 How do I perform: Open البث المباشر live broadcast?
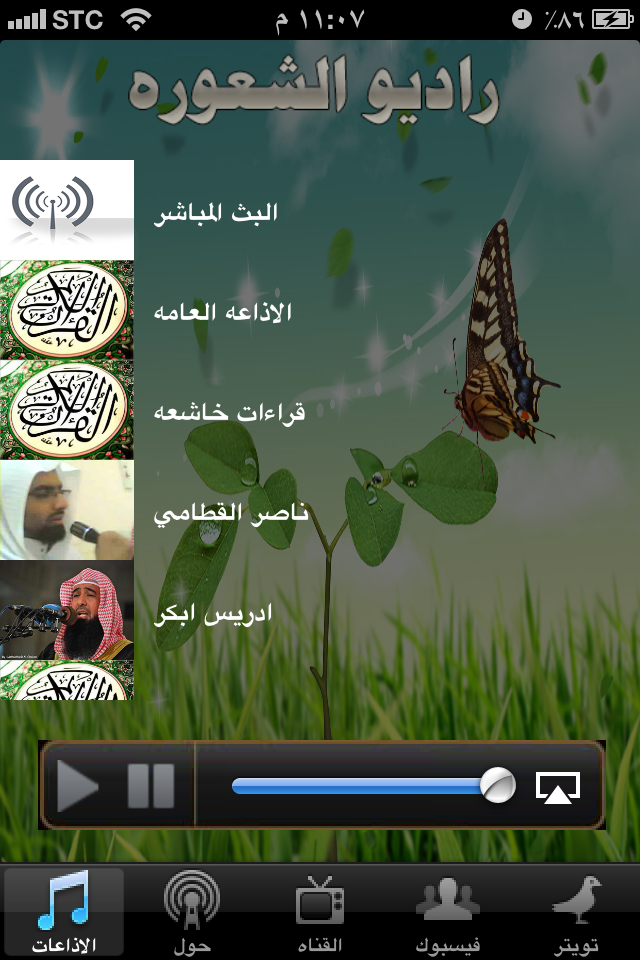215,212
